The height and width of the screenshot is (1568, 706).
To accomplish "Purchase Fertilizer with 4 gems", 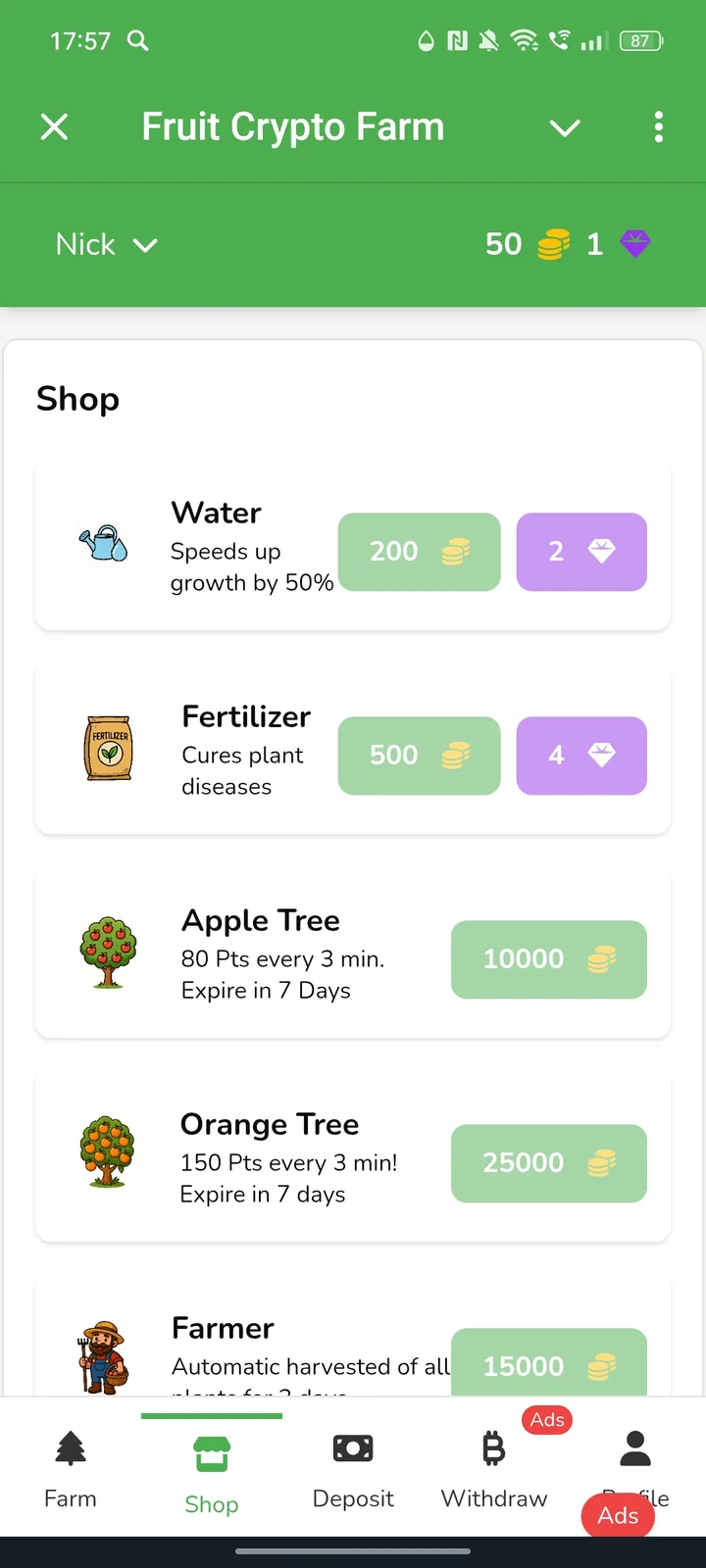I will click(x=581, y=756).
